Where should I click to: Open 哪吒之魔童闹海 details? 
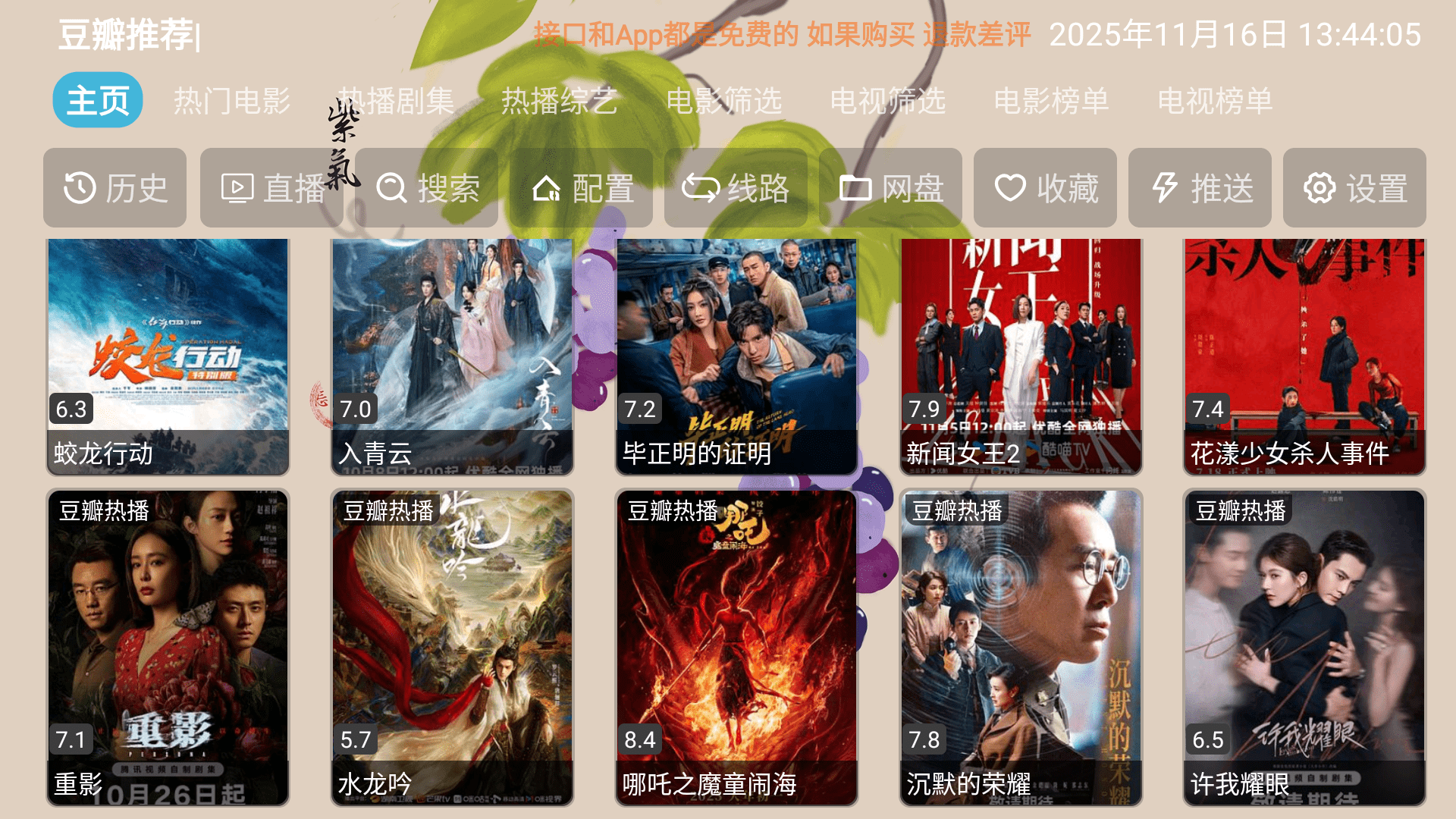(x=736, y=648)
